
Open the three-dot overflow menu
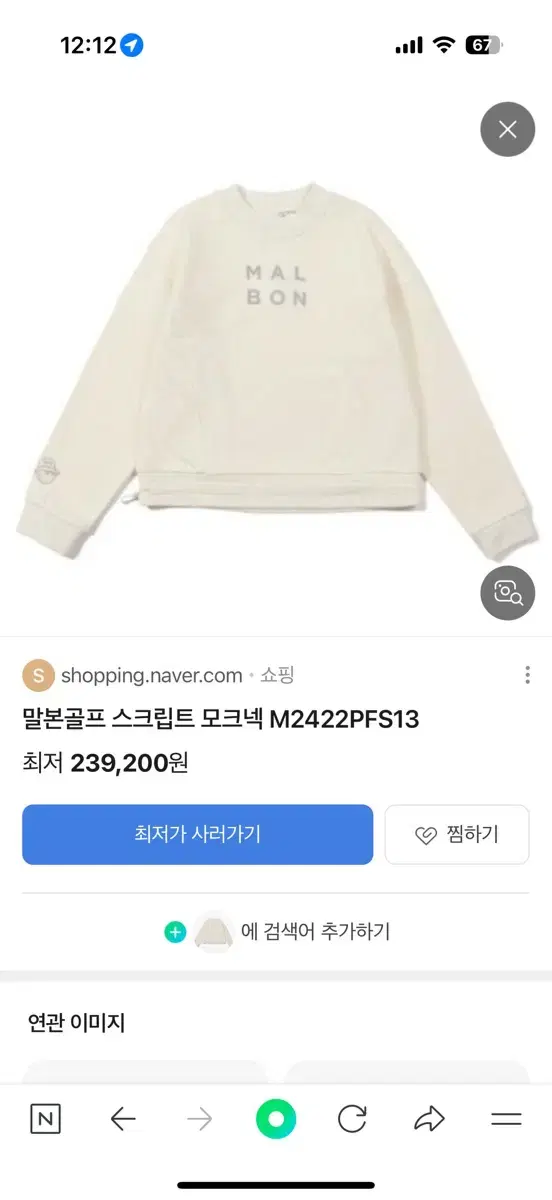pyautogui.click(x=527, y=675)
